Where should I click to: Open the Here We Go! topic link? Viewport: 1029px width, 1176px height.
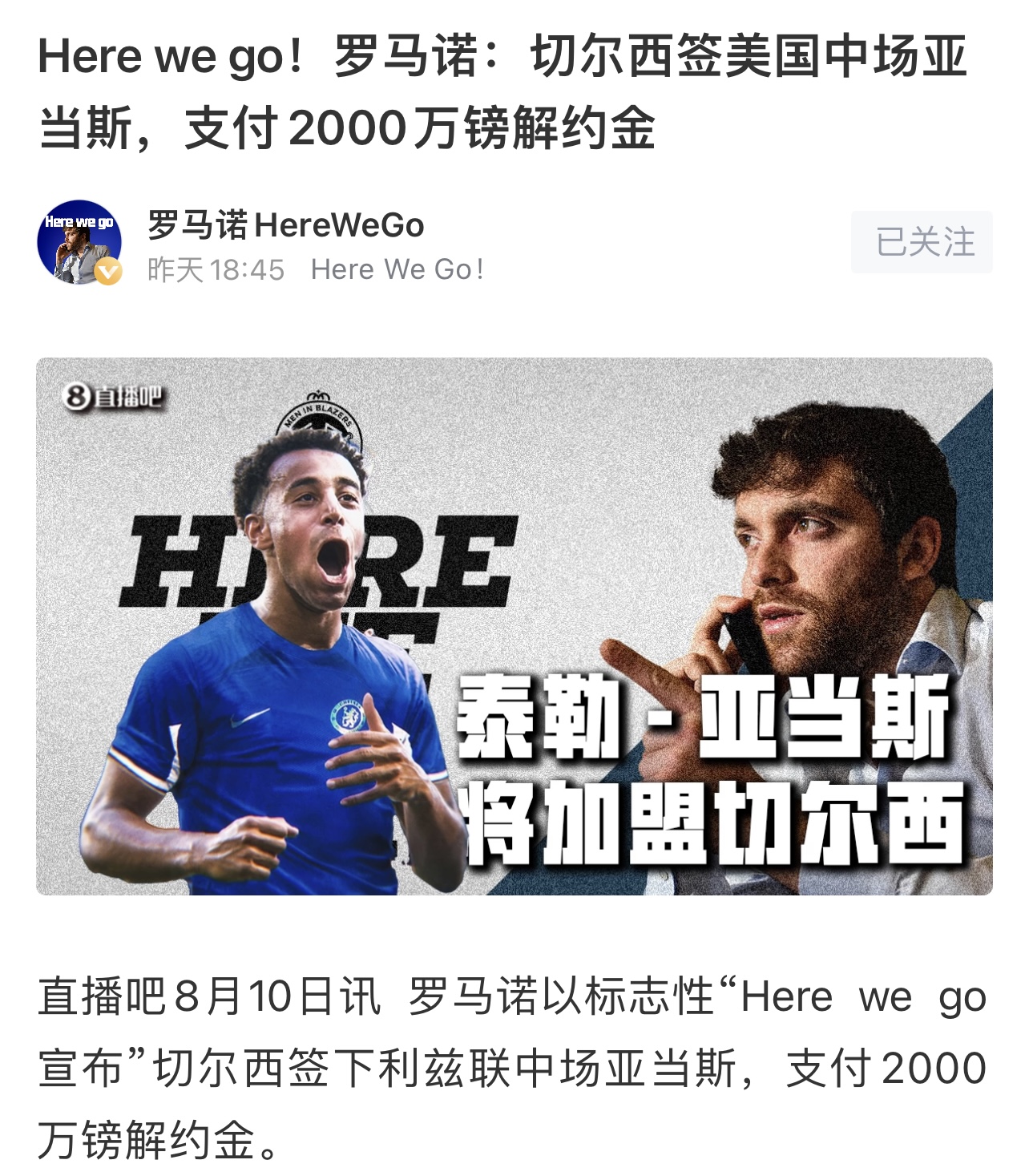click(x=397, y=269)
